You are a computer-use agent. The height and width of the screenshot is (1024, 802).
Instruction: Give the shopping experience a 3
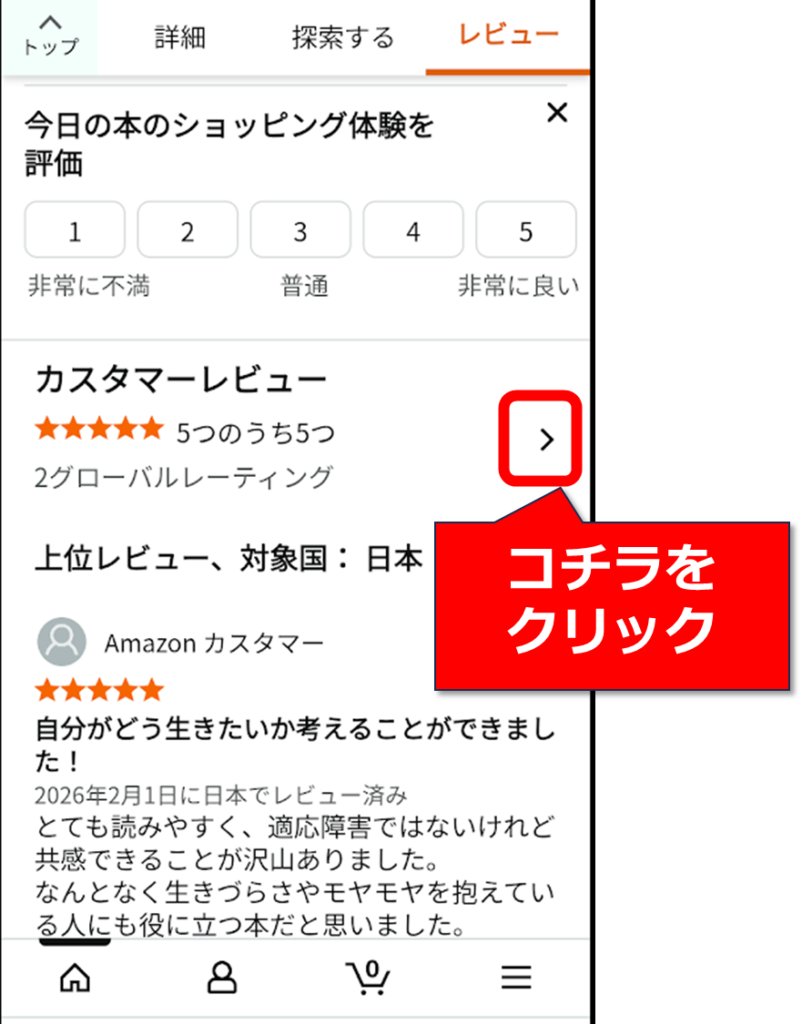[300, 230]
